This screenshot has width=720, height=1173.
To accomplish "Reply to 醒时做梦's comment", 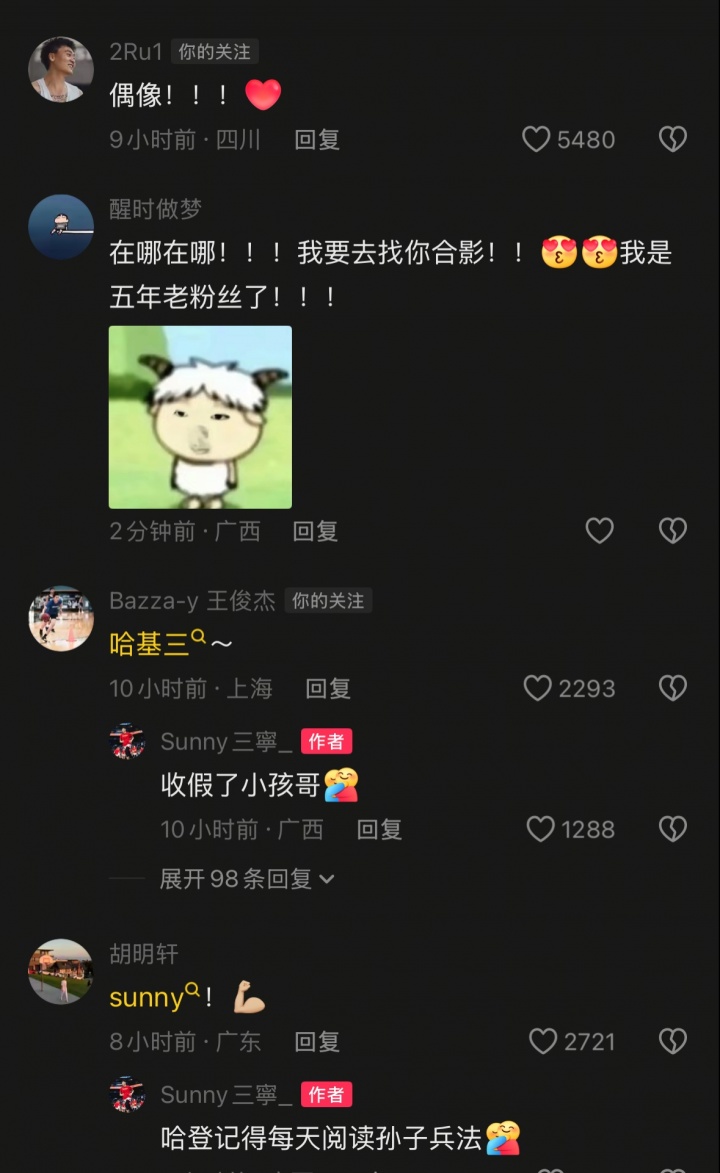I will [x=315, y=532].
